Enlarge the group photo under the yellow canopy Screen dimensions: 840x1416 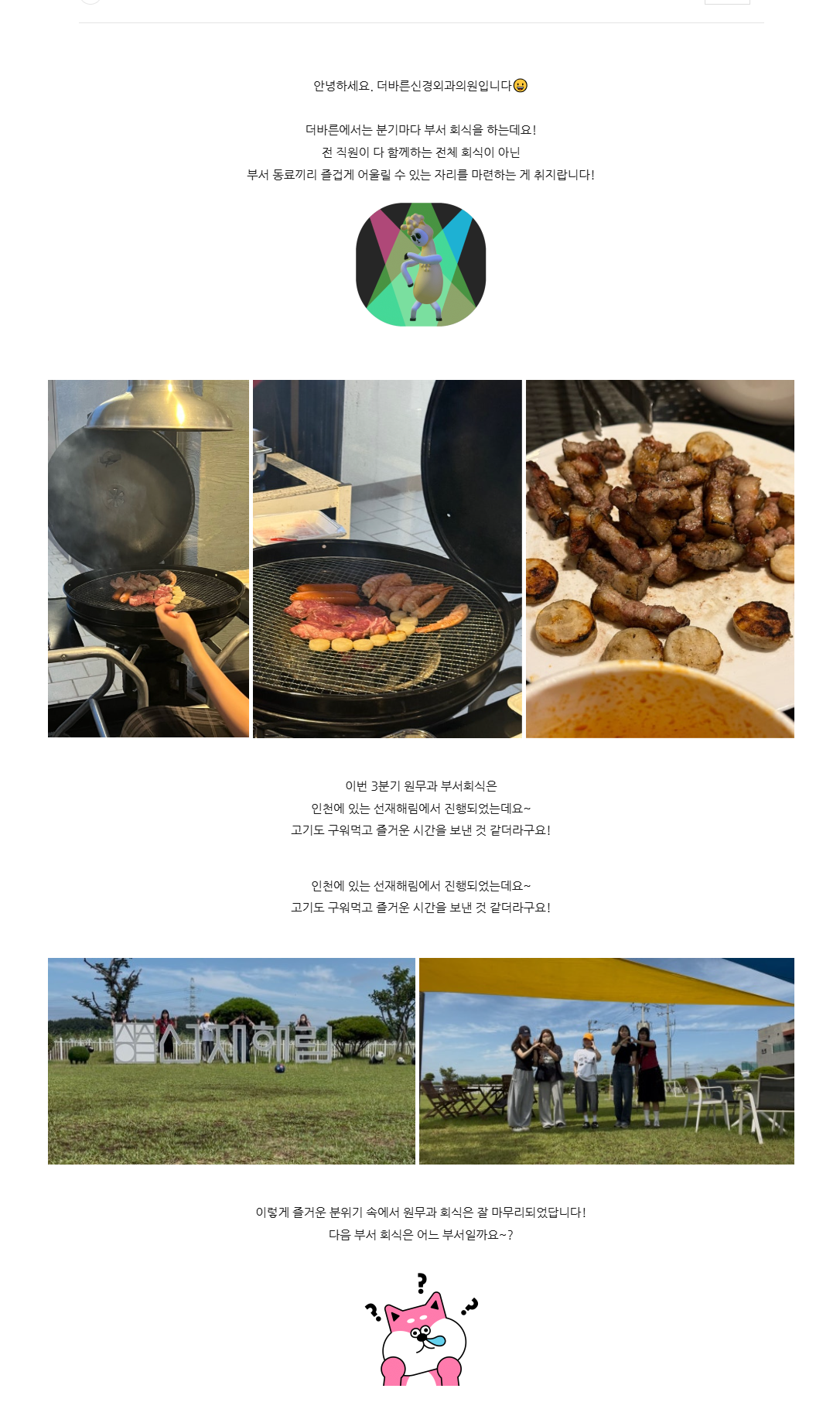coord(606,1061)
